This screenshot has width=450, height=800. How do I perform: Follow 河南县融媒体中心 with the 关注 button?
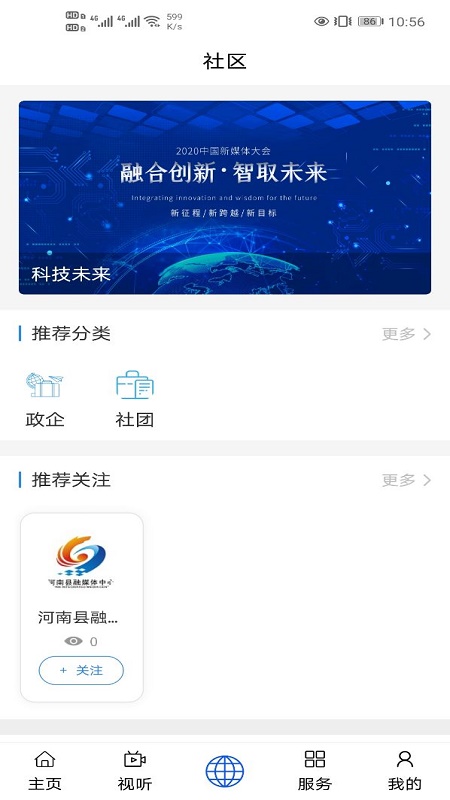pyautogui.click(x=81, y=670)
